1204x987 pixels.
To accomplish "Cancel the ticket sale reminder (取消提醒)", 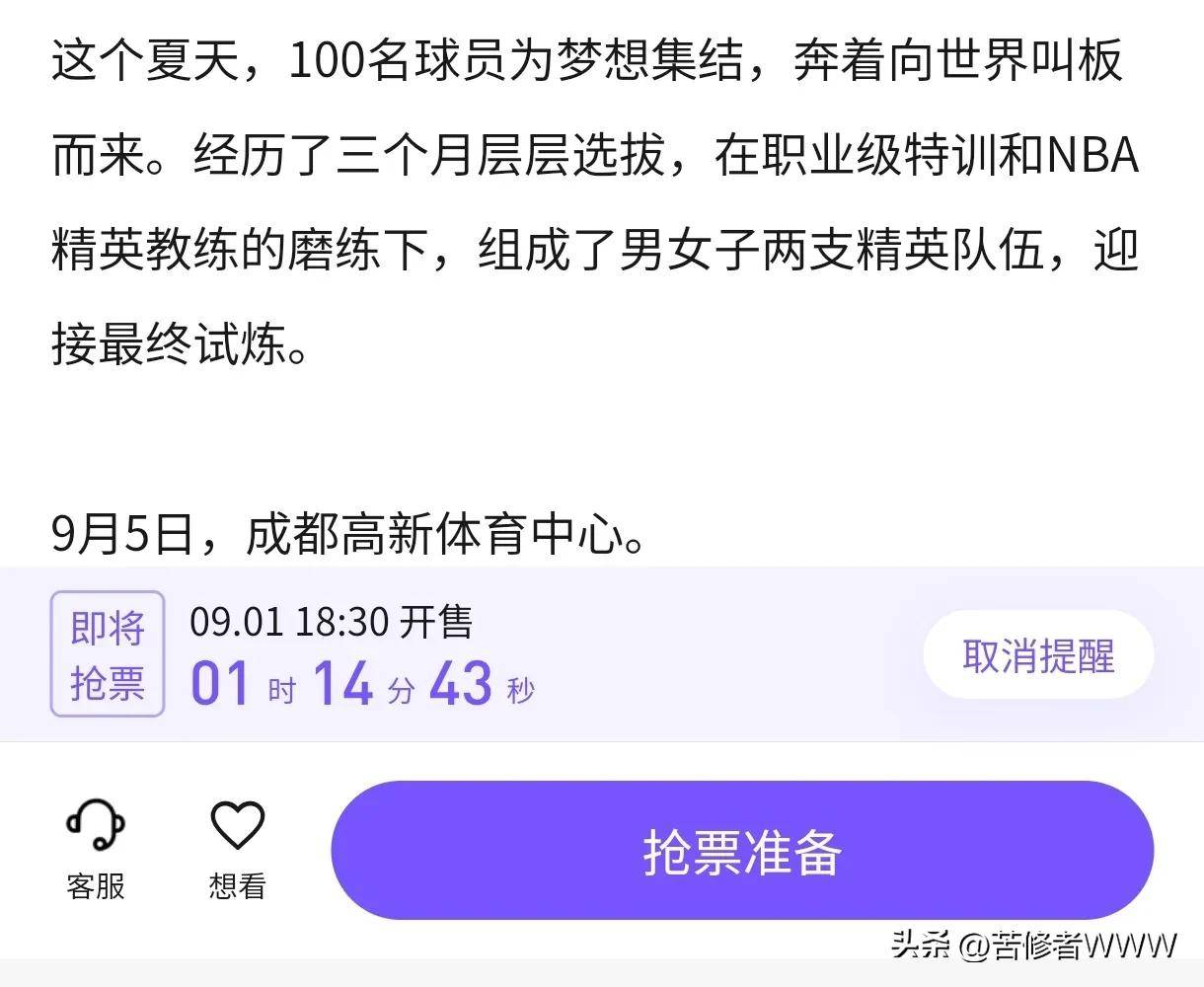I will [x=1038, y=655].
